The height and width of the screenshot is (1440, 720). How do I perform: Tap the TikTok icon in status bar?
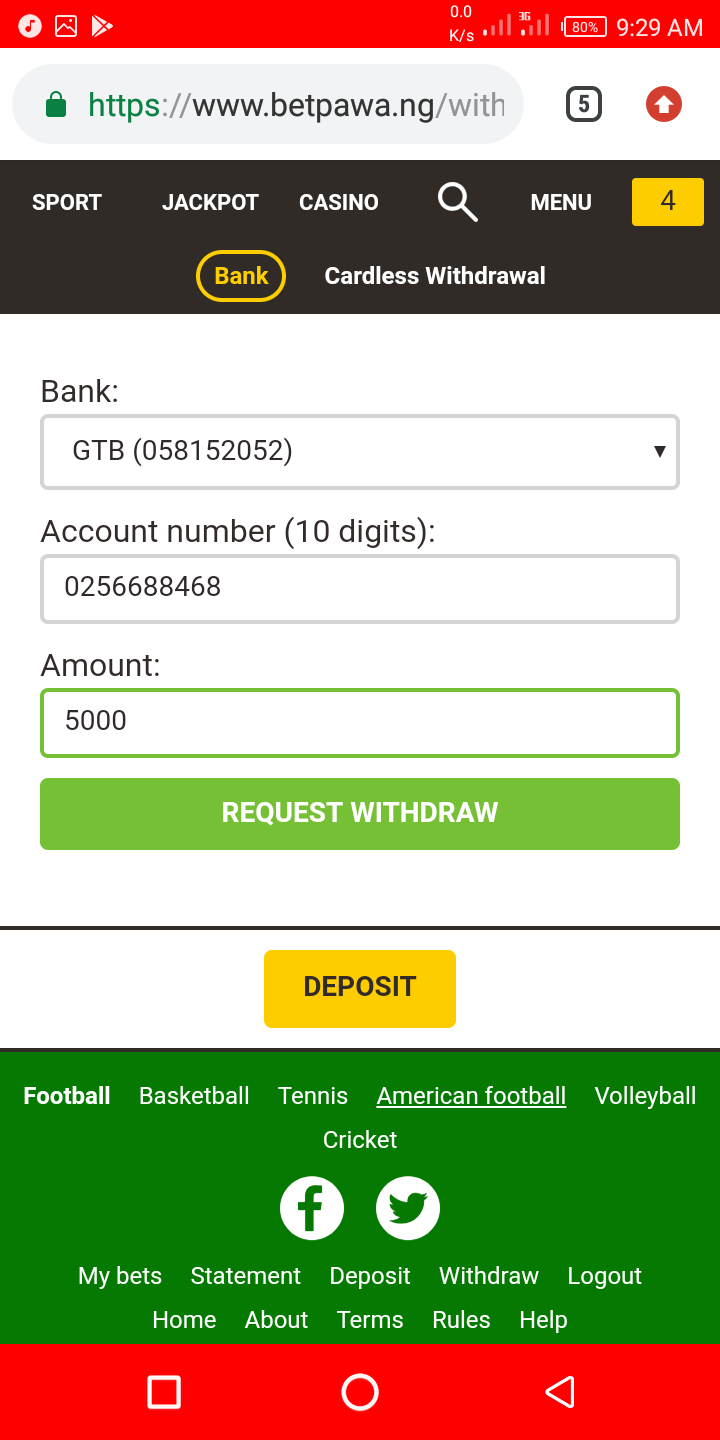(x=29, y=25)
